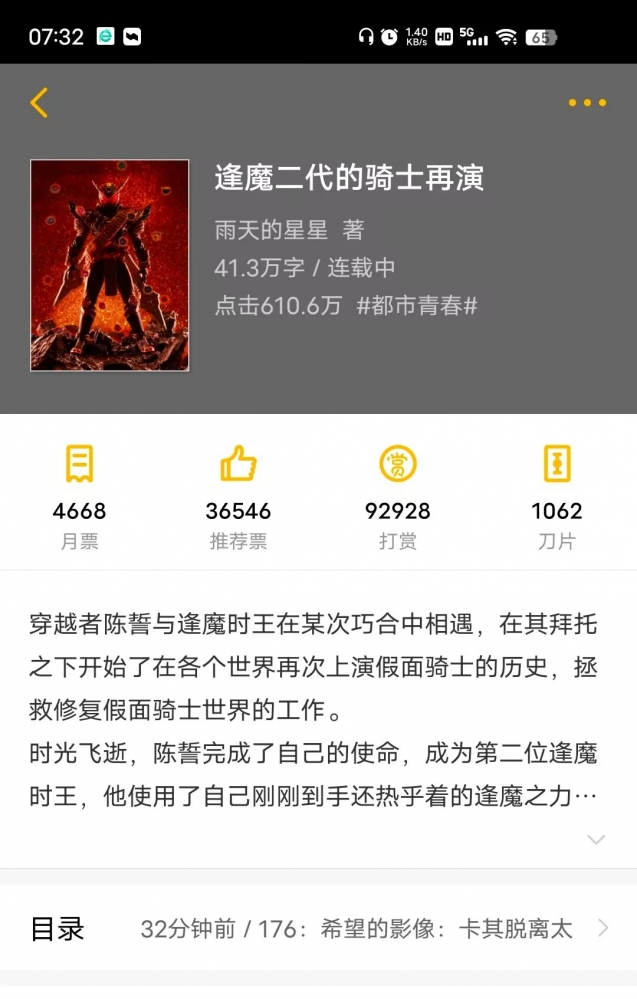637x999 pixels.
Task: Send a 刀片 to the author
Action: [x=556, y=497]
